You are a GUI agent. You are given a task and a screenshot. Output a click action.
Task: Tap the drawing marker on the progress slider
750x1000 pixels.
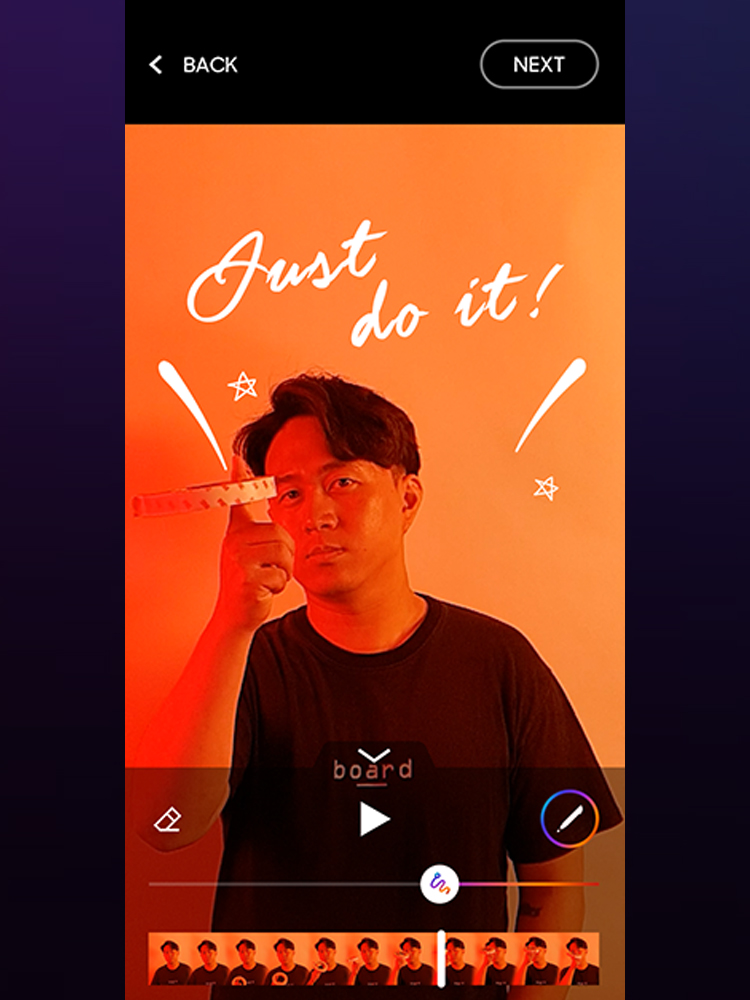pos(439,884)
